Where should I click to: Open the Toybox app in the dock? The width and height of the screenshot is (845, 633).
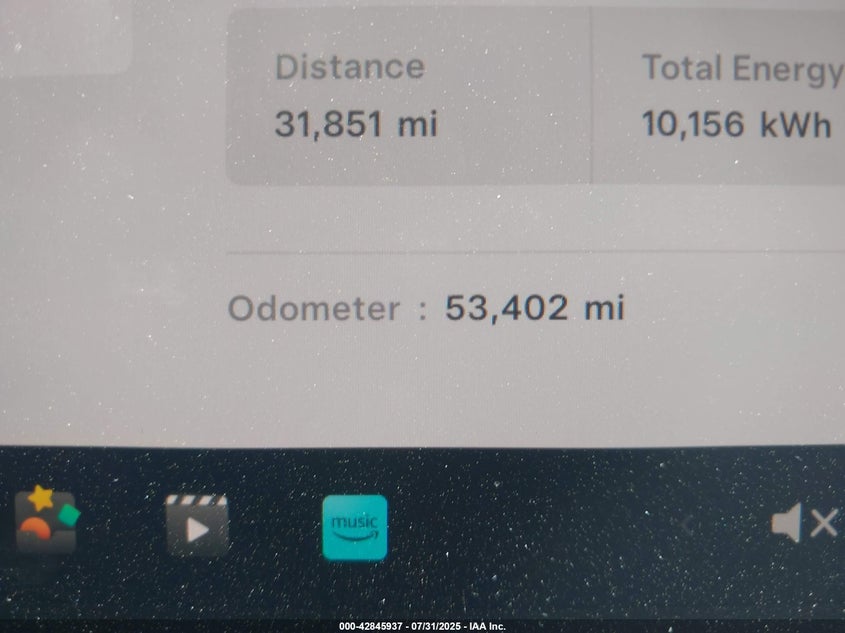(46, 521)
